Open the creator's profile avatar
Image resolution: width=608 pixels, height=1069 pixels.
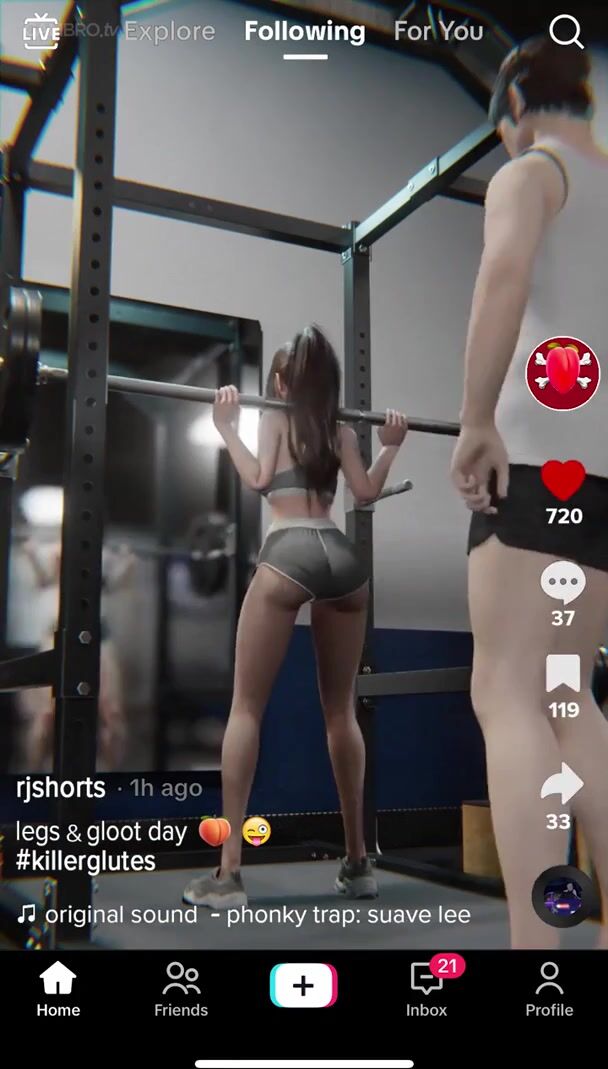coord(563,374)
